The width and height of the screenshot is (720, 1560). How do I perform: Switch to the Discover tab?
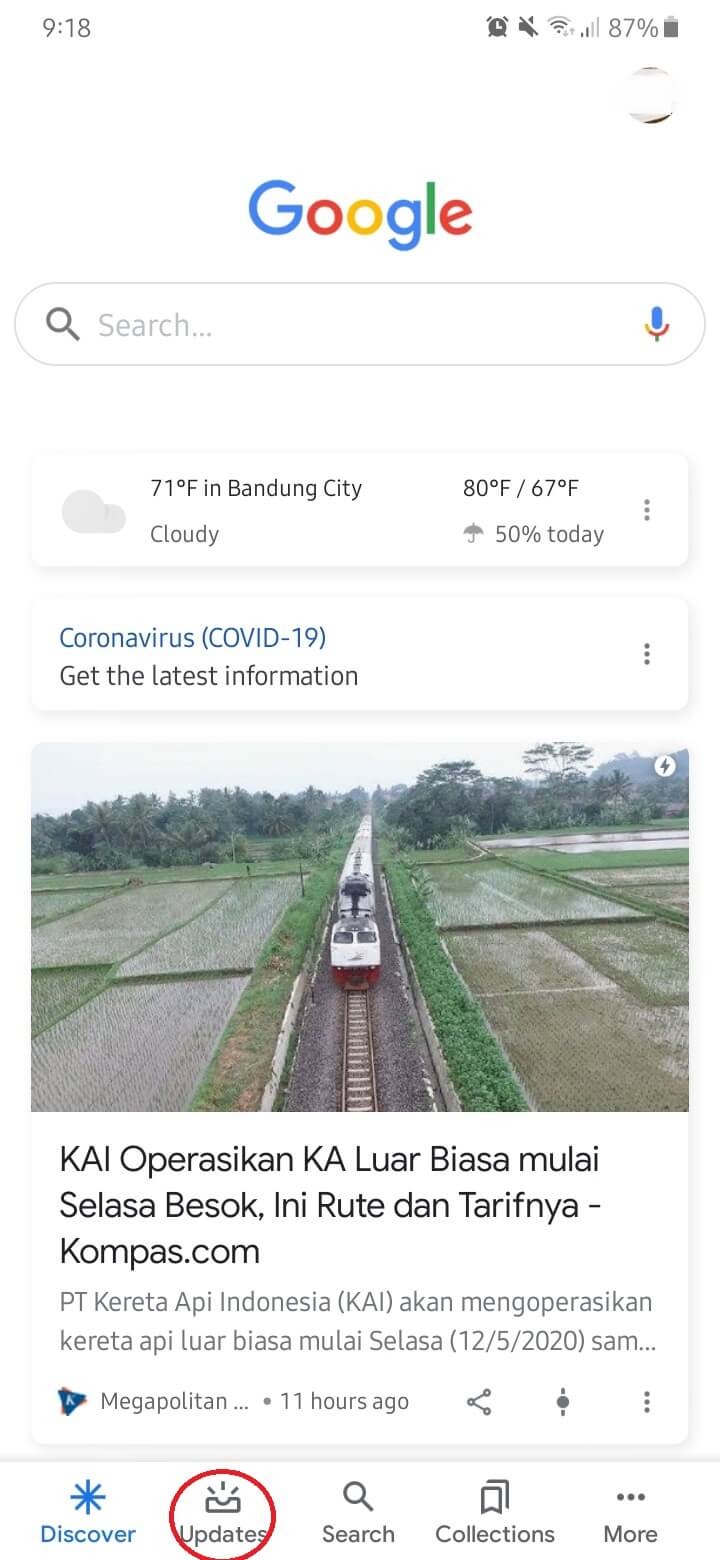(x=88, y=1513)
